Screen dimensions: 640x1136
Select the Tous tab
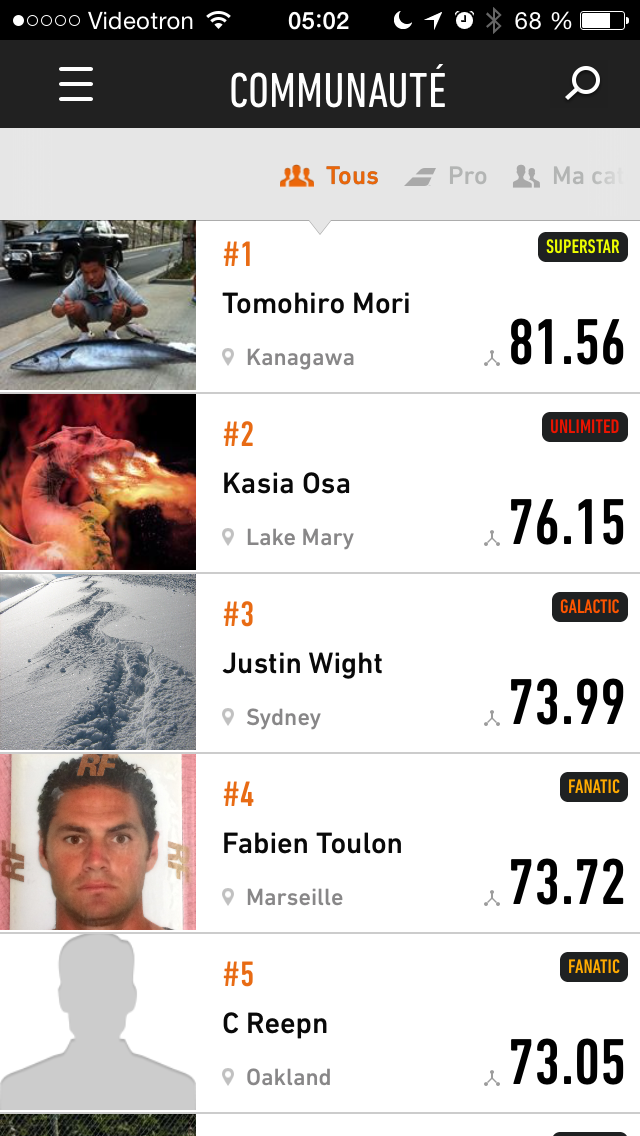click(330, 176)
